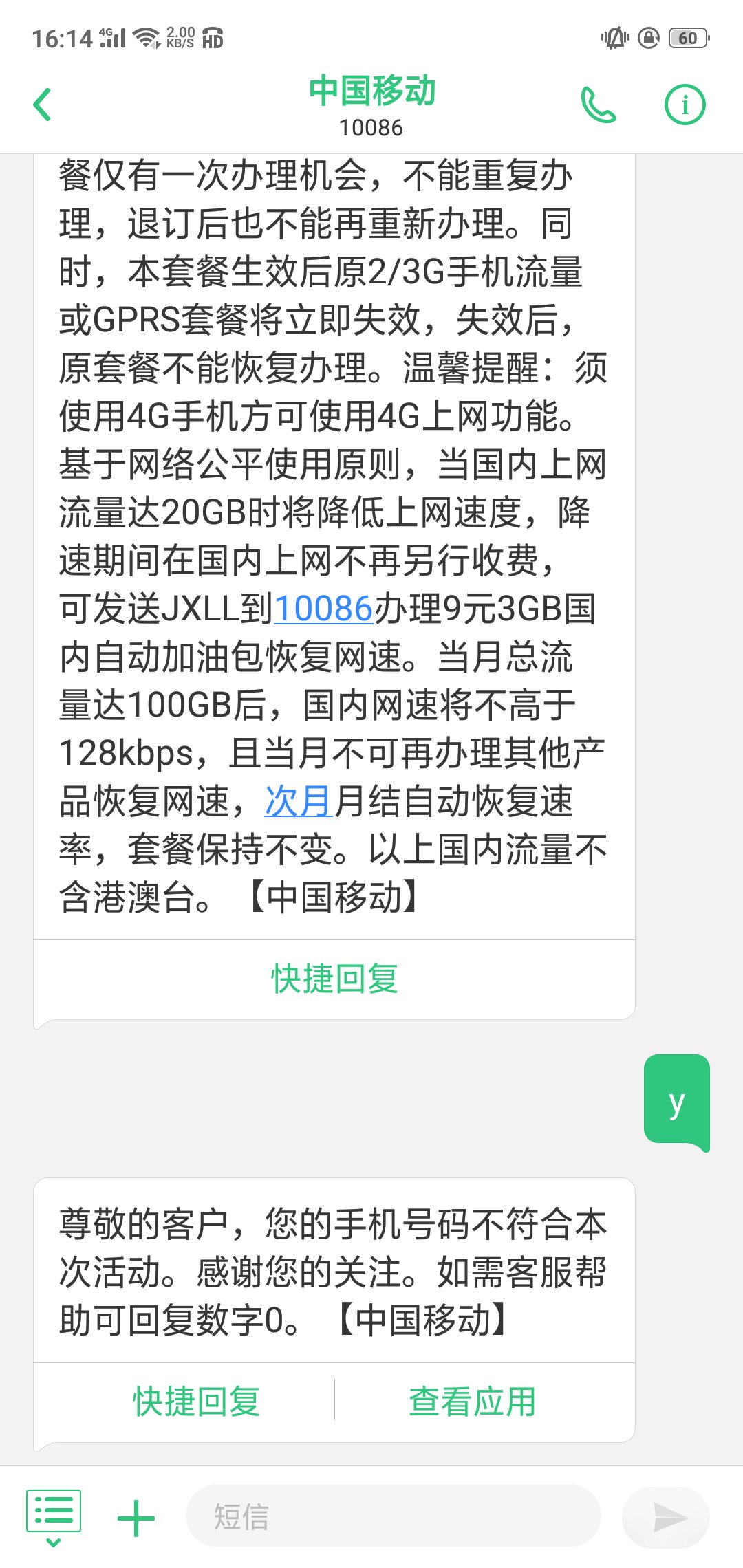This screenshot has width=743, height=1568.
Task: Send the message with the arrow button
Action: point(666,1517)
